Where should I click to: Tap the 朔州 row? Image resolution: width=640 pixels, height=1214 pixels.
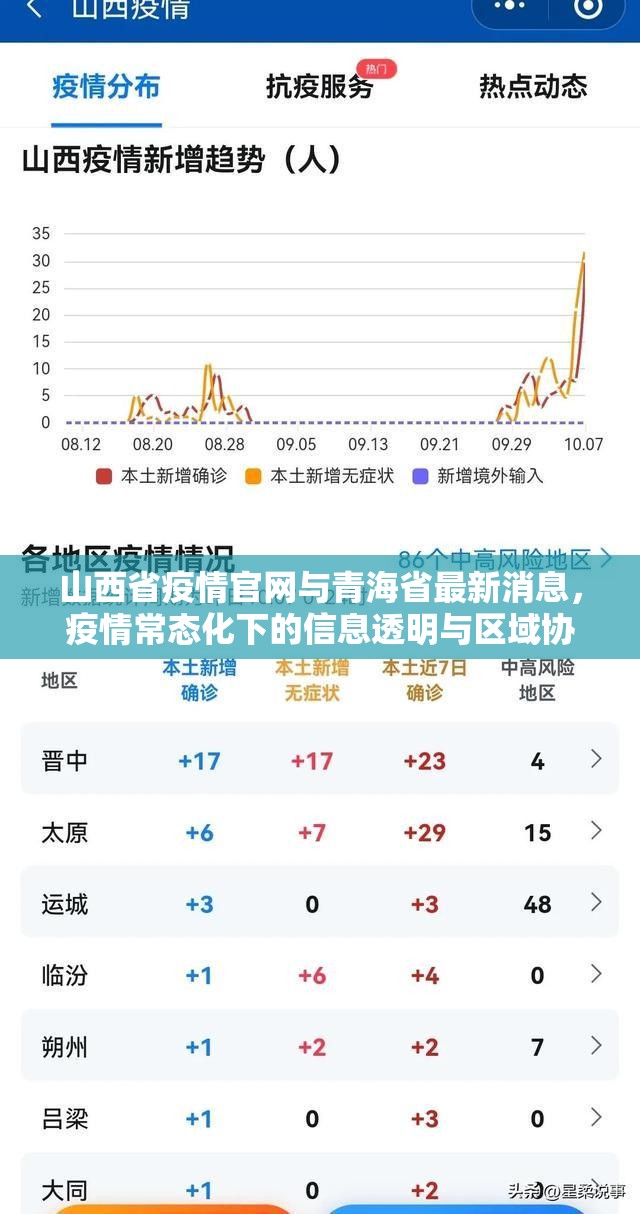point(320,1047)
